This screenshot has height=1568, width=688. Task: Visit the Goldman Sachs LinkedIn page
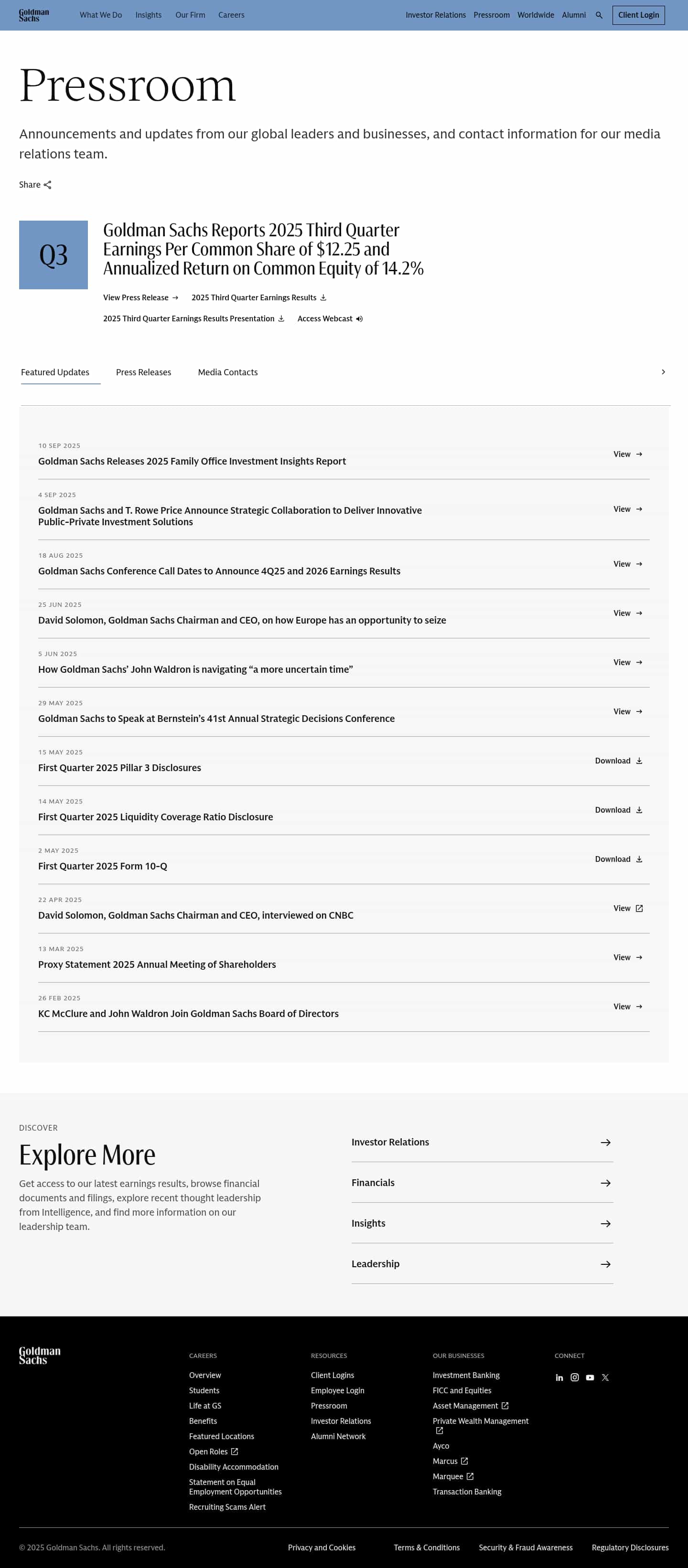pyautogui.click(x=559, y=1378)
